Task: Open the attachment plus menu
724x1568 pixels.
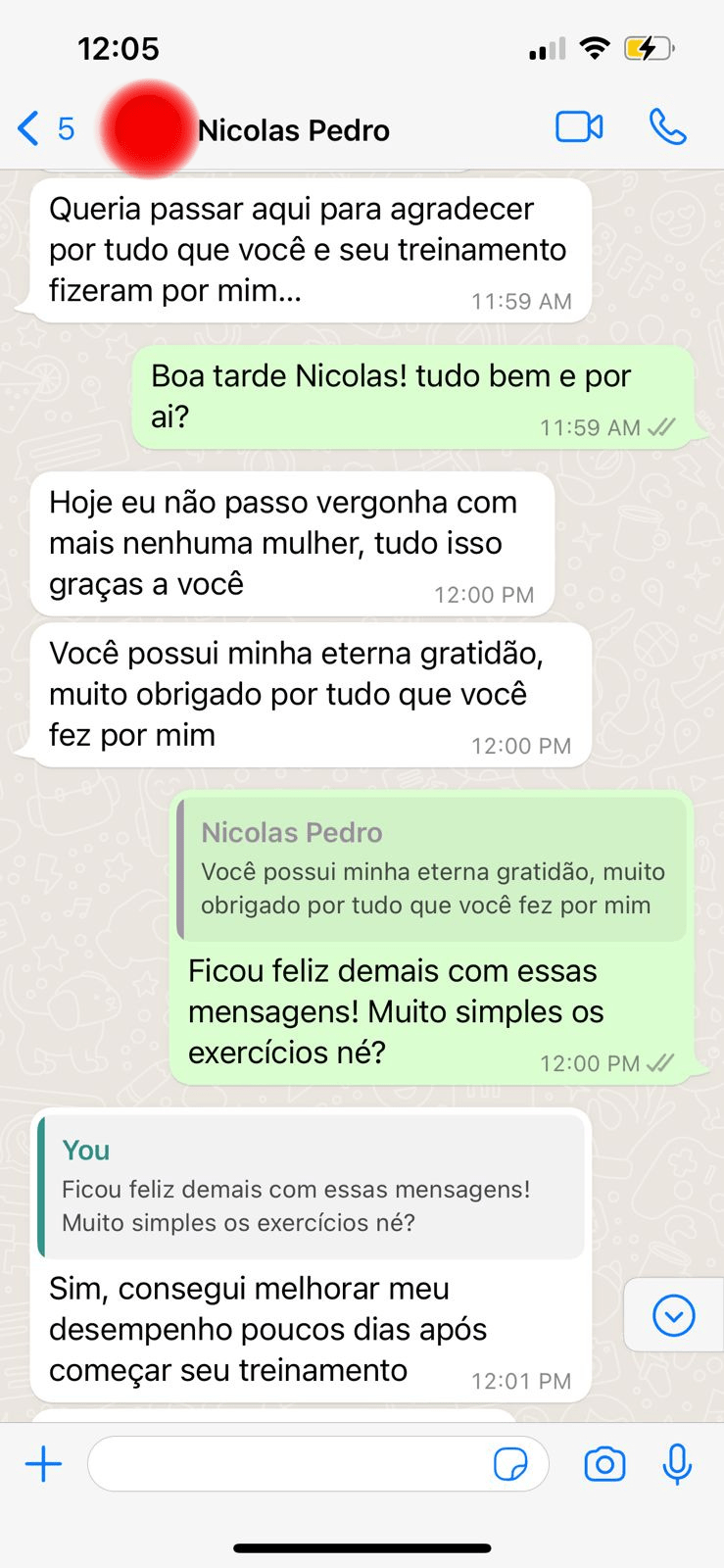Action: [x=43, y=1465]
